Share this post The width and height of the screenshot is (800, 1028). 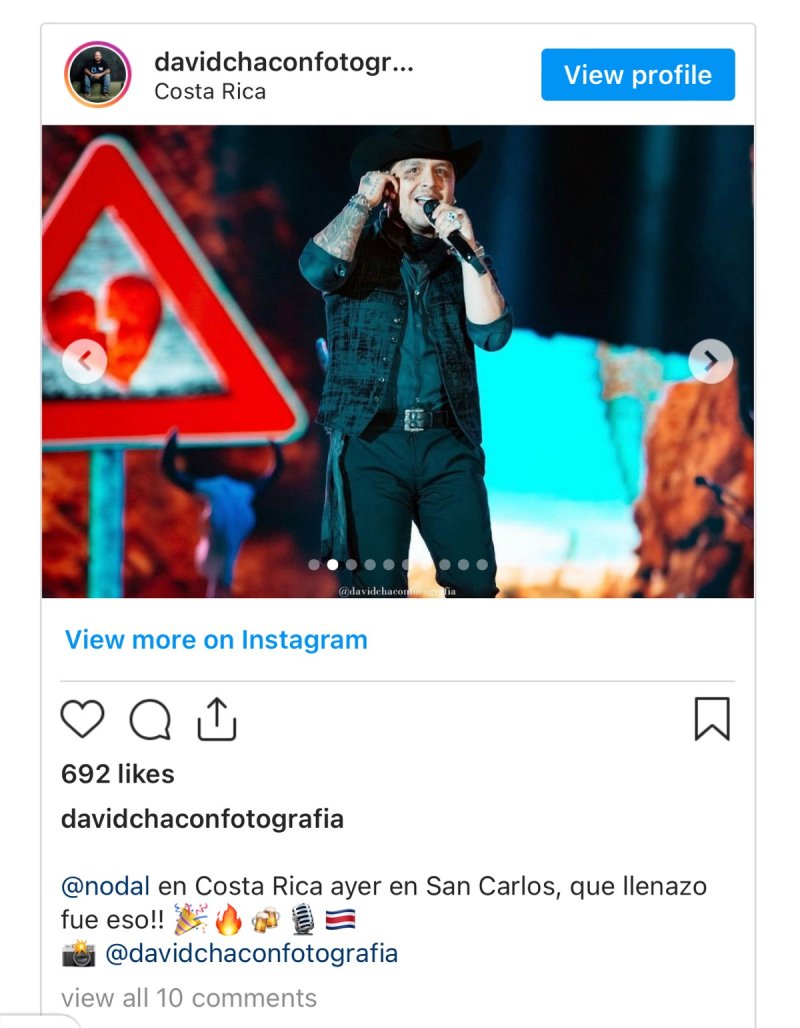(216, 719)
